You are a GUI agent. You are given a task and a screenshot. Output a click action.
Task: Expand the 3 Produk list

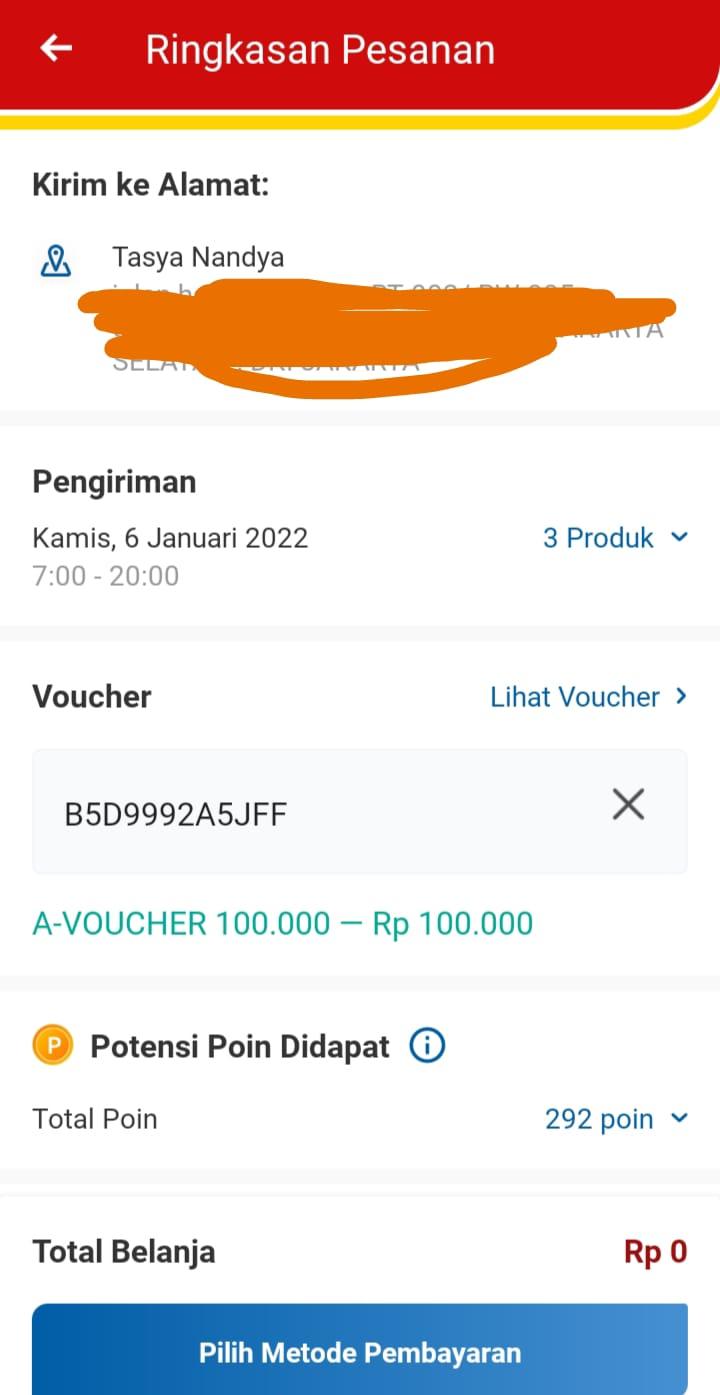614,538
